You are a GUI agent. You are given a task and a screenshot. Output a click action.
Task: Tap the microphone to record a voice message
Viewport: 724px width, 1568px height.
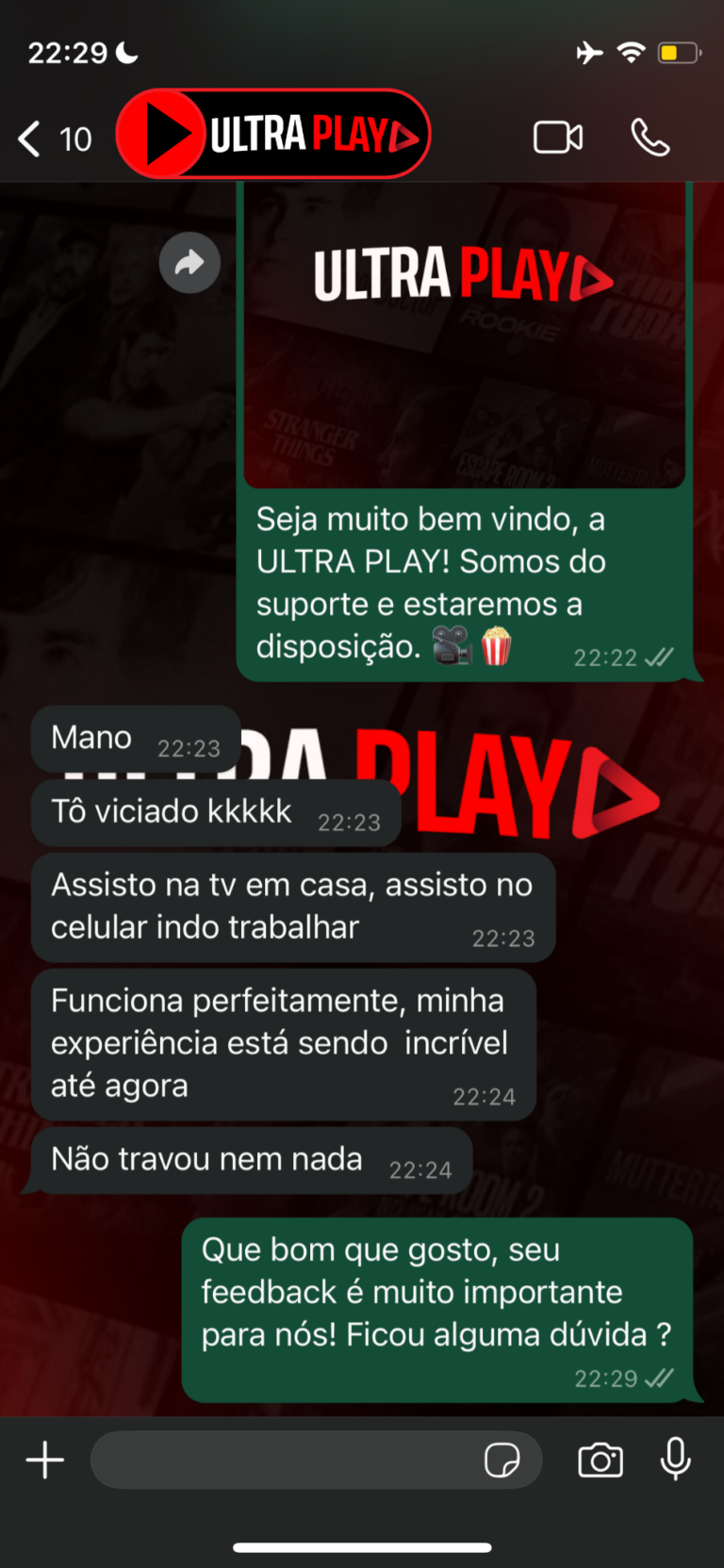tap(675, 1459)
